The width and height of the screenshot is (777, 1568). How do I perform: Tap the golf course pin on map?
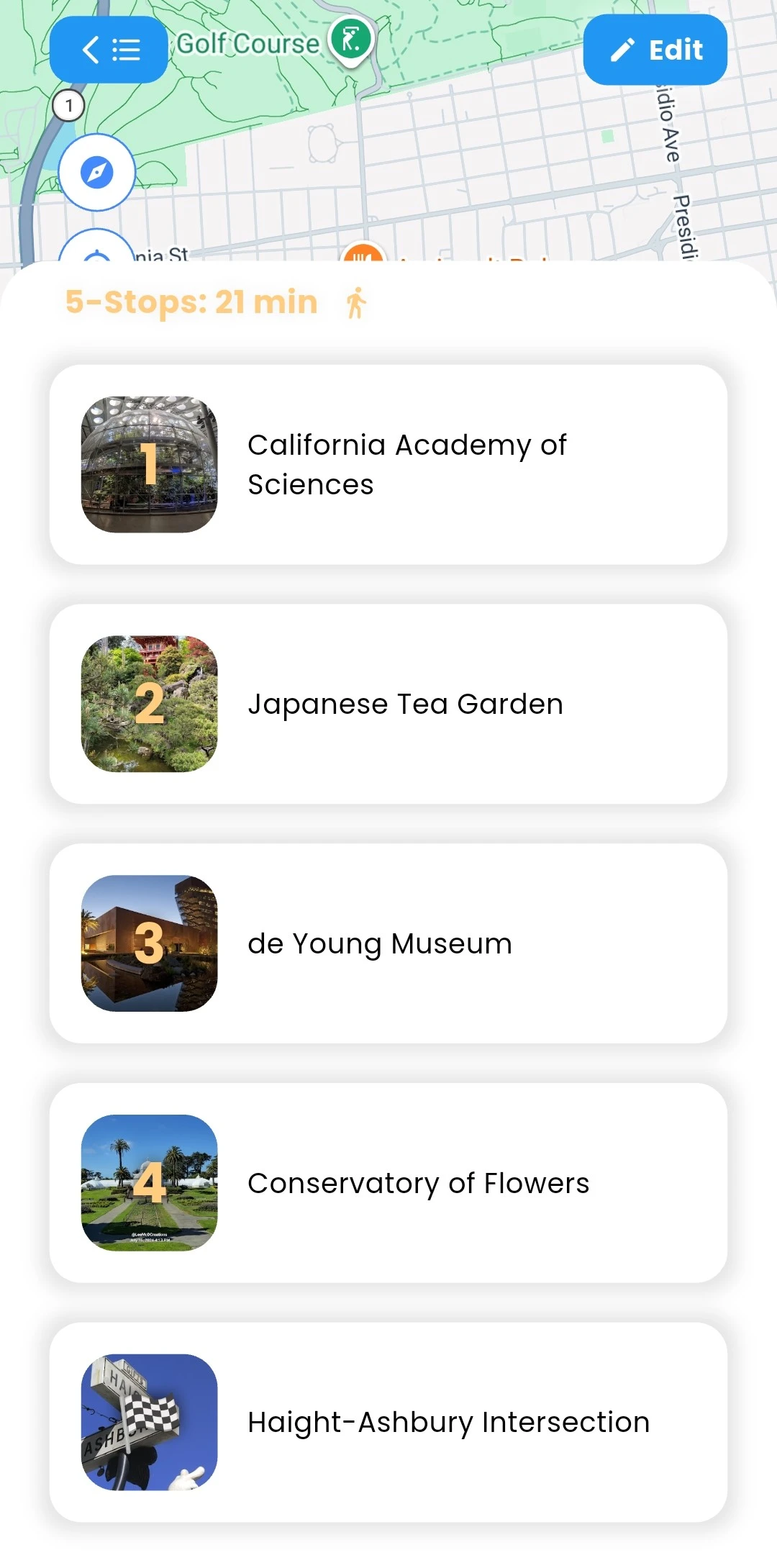(x=351, y=40)
